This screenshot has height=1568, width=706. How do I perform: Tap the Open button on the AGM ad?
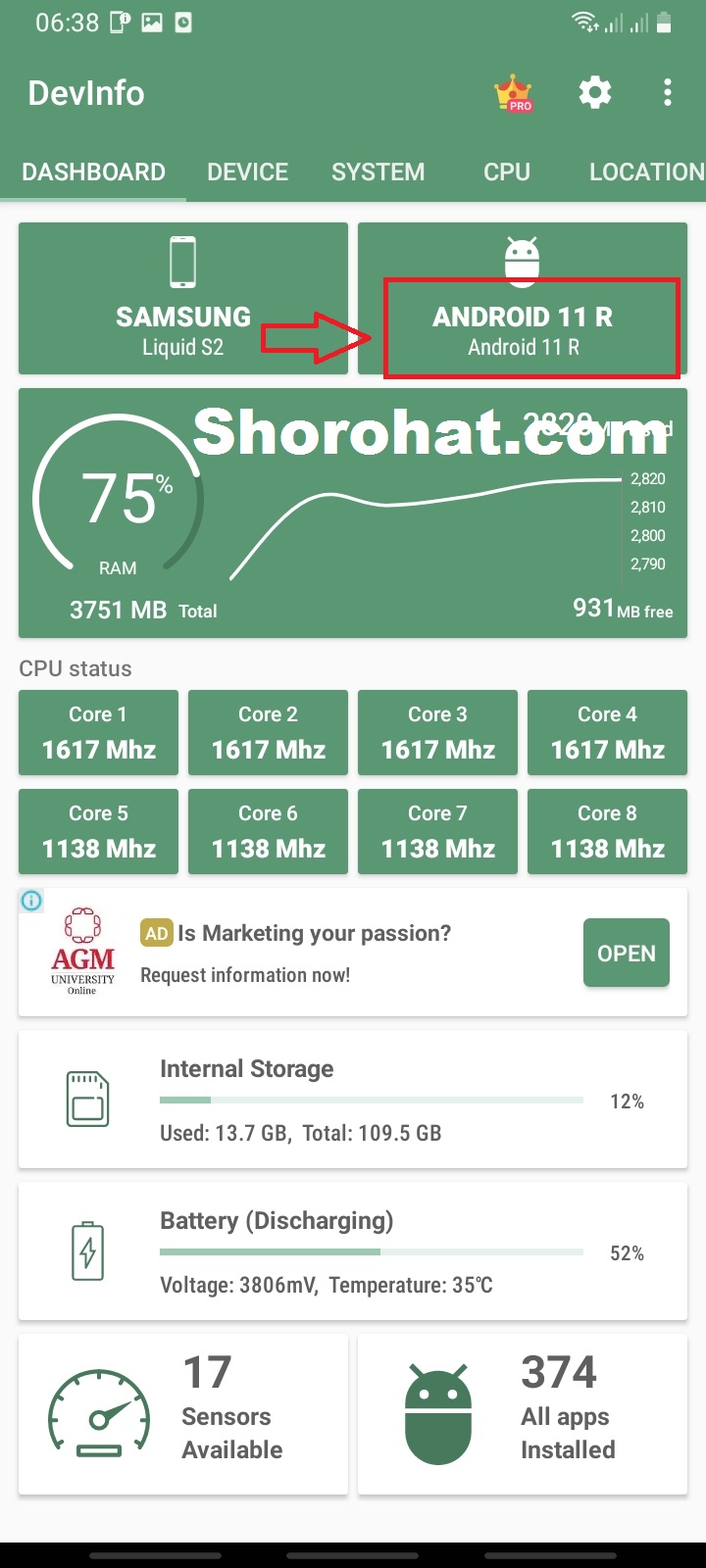[x=626, y=953]
